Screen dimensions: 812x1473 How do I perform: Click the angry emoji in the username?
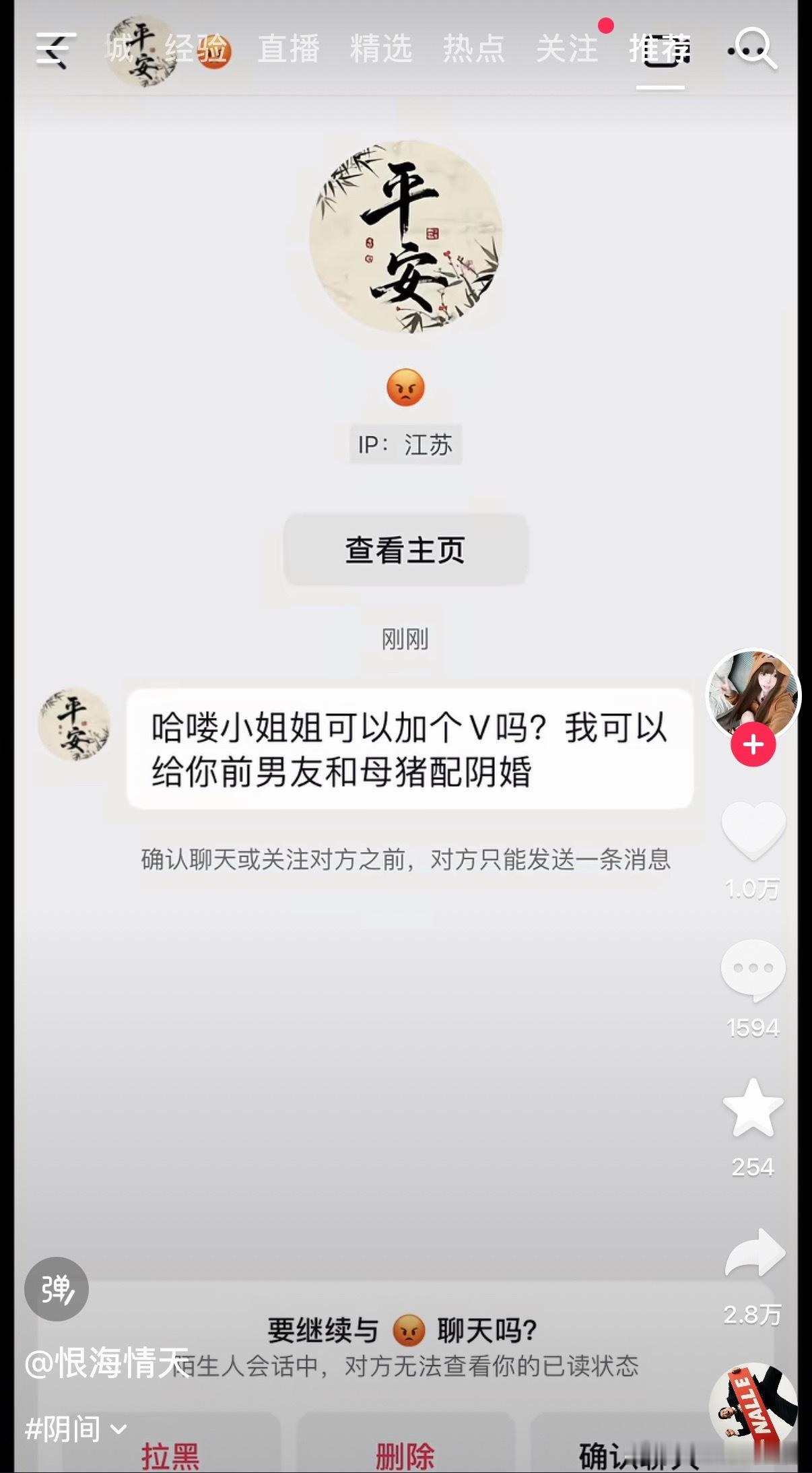pos(405,387)
